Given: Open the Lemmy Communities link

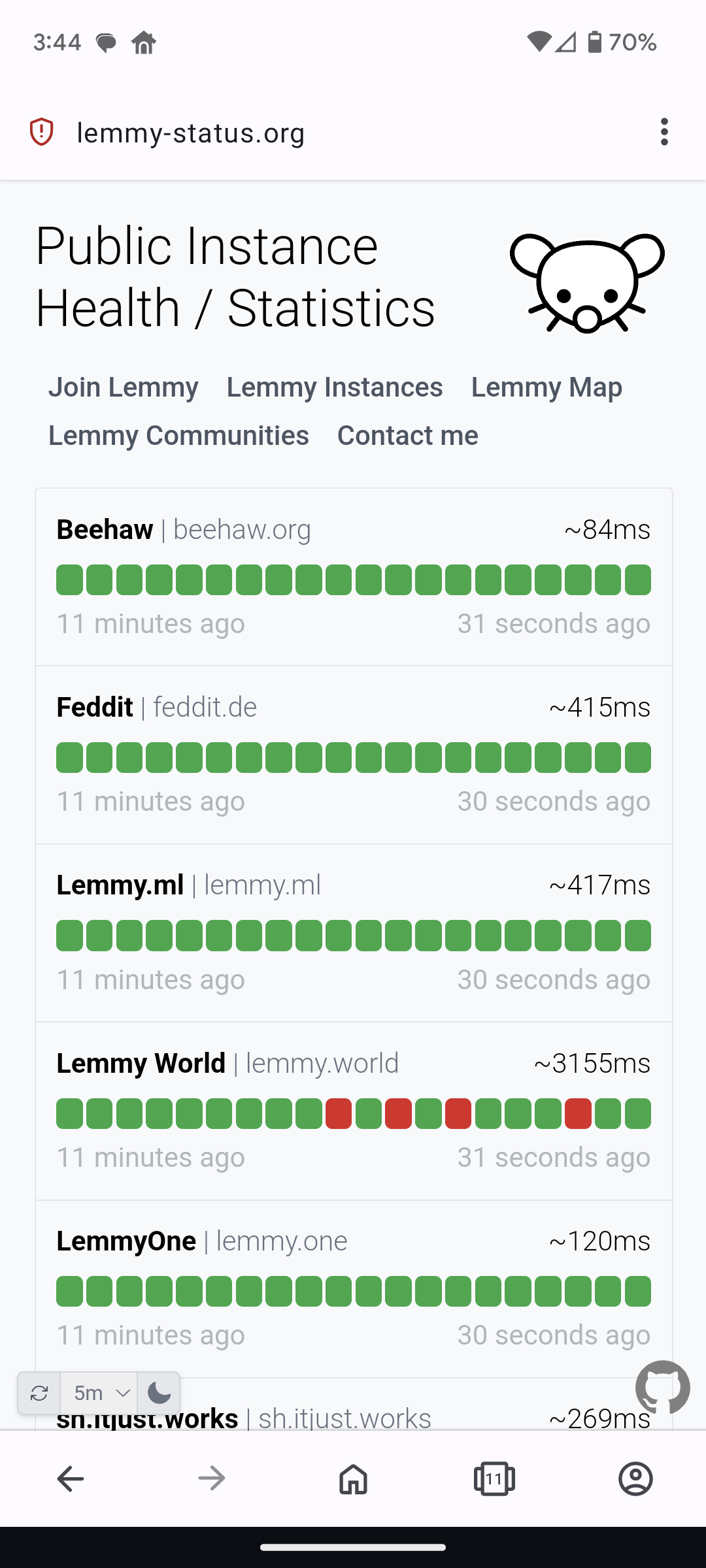Looking at the screenshot, I should point(178,435).
